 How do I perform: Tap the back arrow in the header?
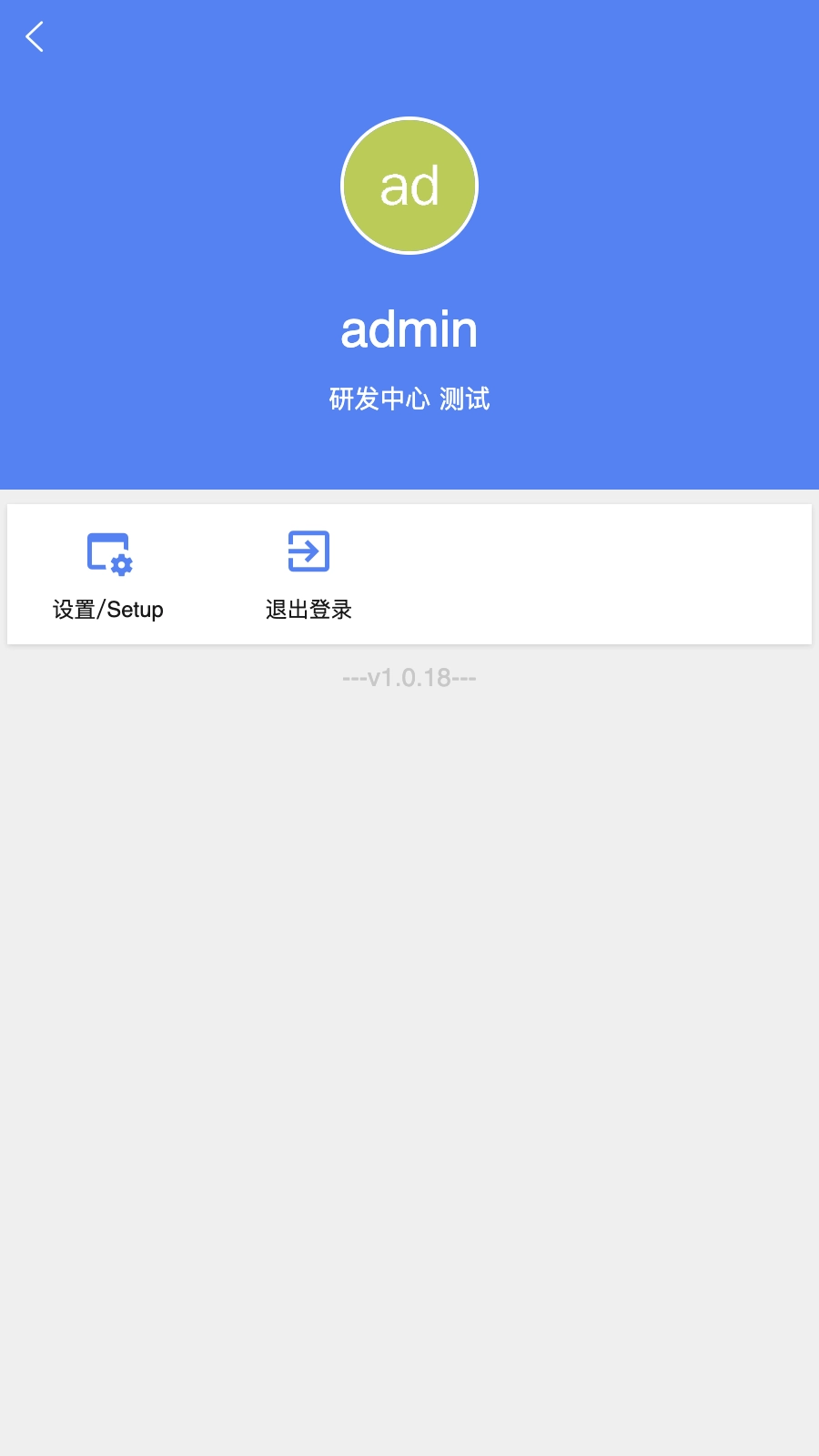(x=35, y=36)
